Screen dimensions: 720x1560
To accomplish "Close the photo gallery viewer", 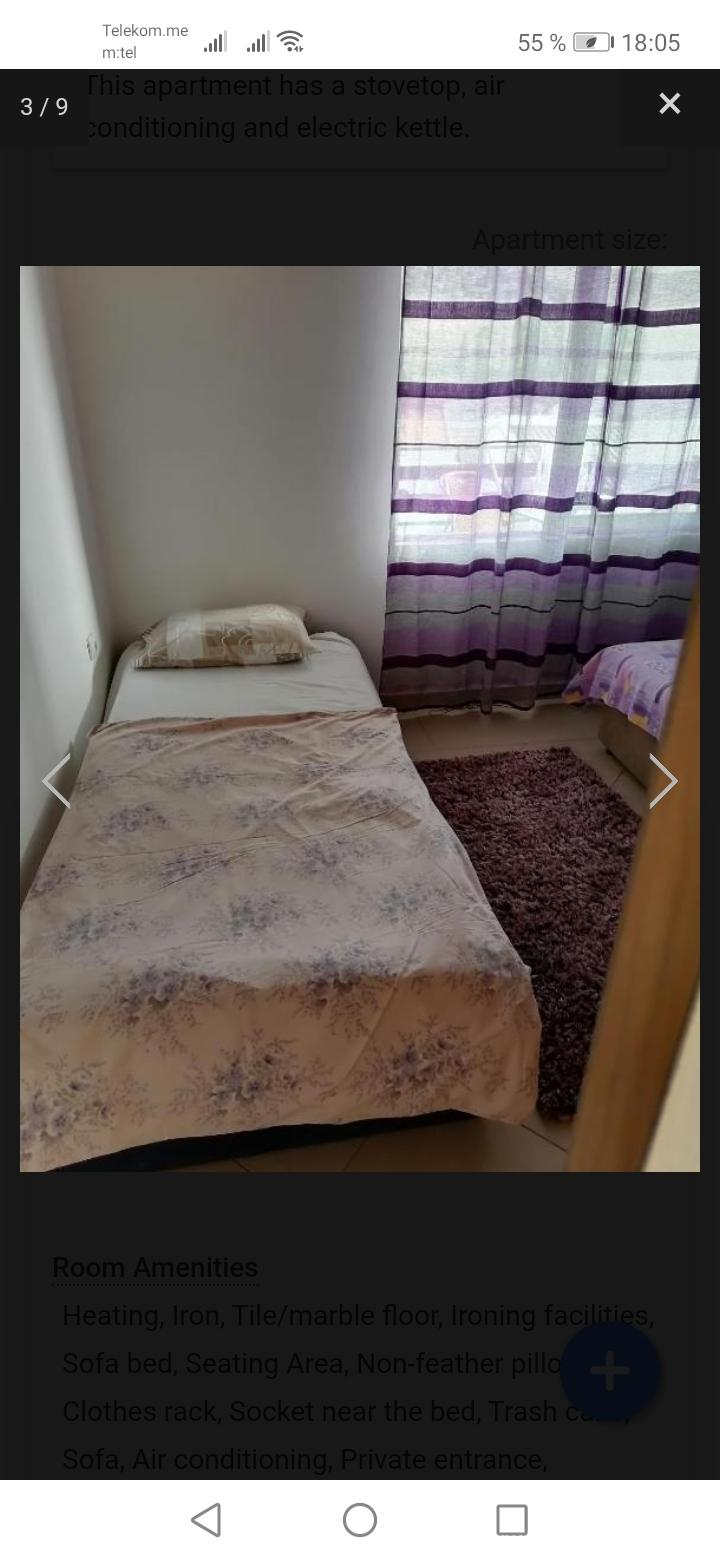I will coord(669,104).
